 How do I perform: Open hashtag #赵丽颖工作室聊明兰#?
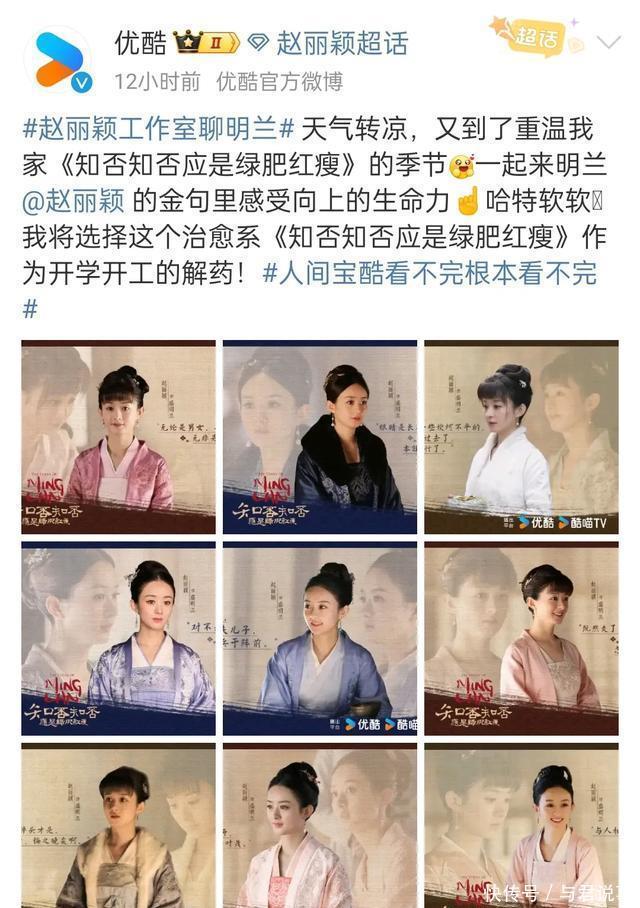(x=158, y=128)
